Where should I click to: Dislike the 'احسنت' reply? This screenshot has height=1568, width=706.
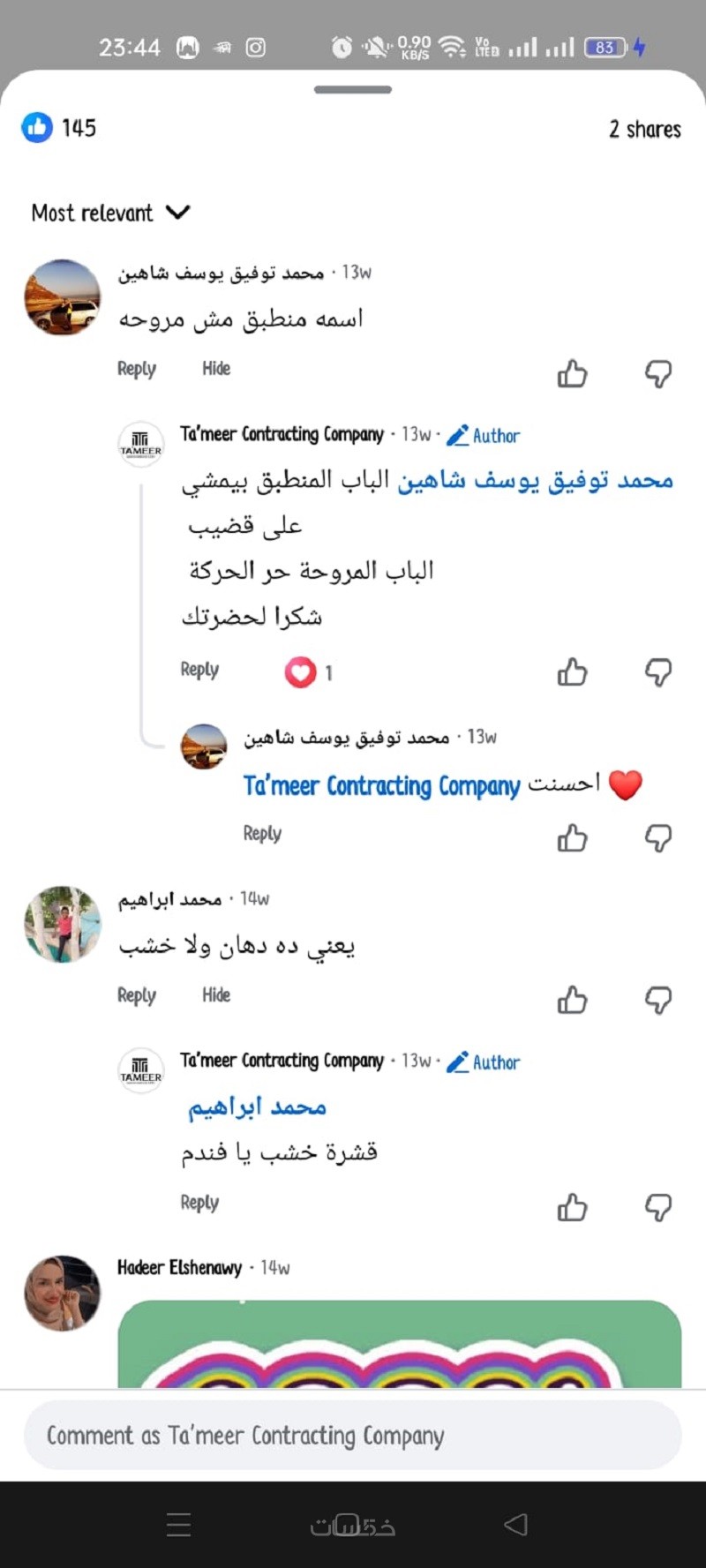pyautogui.click(x=658, y=837)
